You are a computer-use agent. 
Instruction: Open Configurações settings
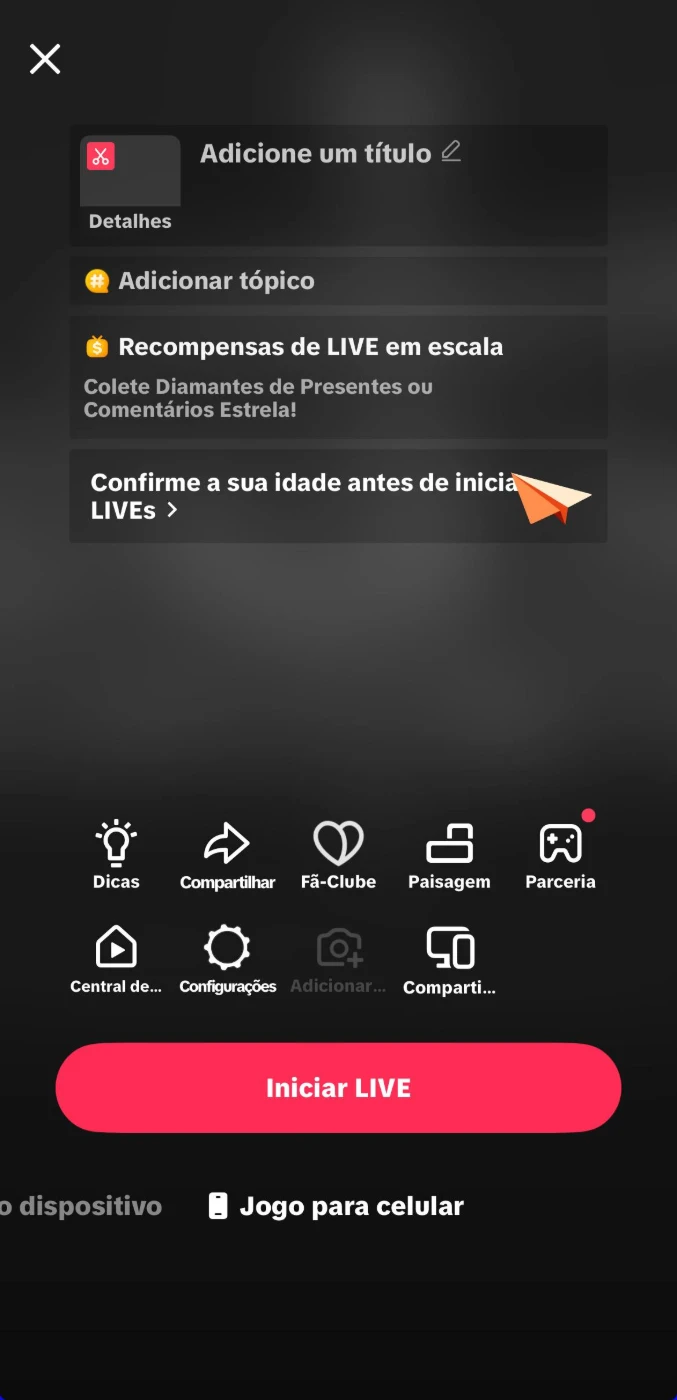227,959
